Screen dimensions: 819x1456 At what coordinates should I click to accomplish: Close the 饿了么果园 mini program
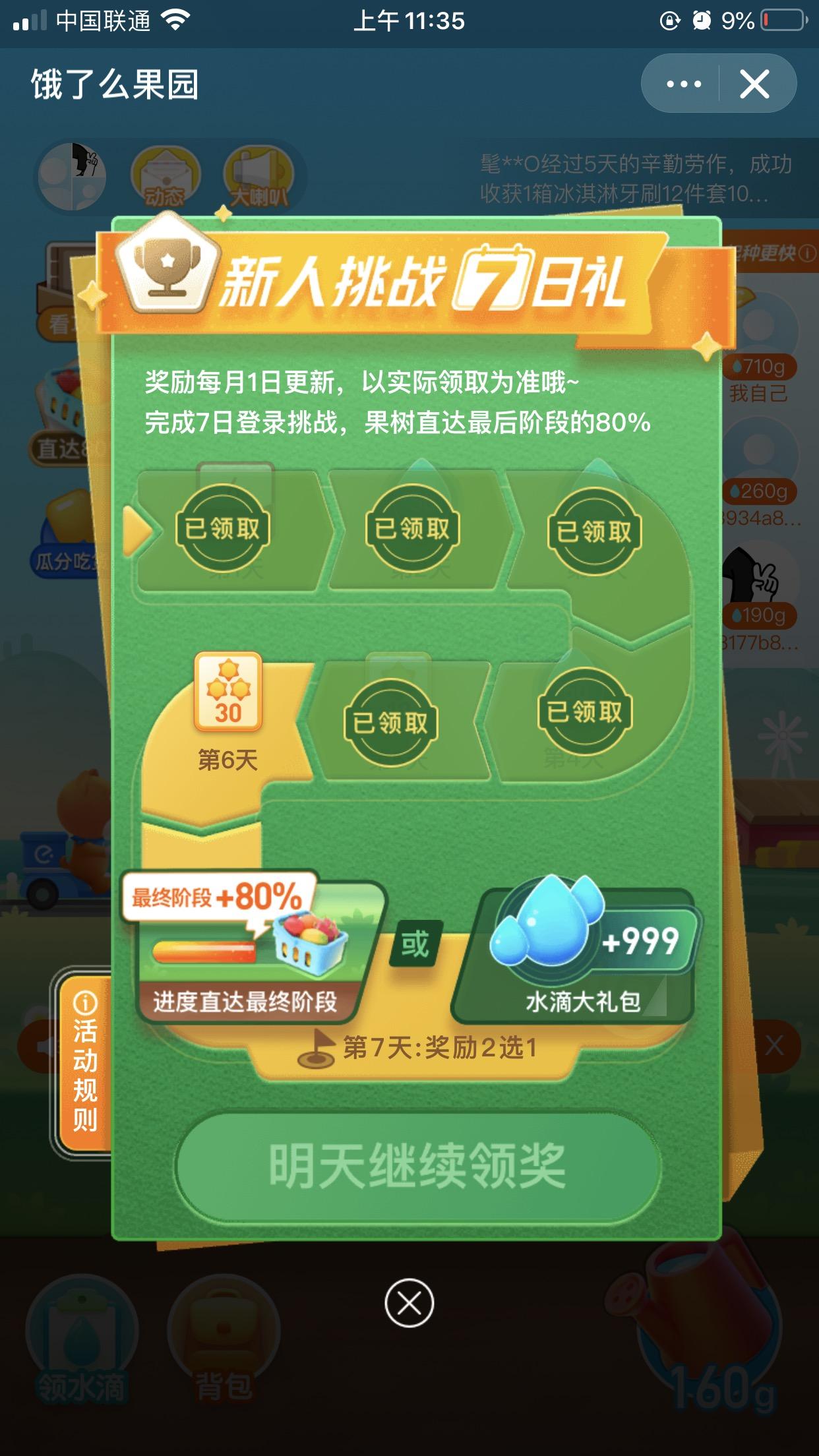click(754, 84)
